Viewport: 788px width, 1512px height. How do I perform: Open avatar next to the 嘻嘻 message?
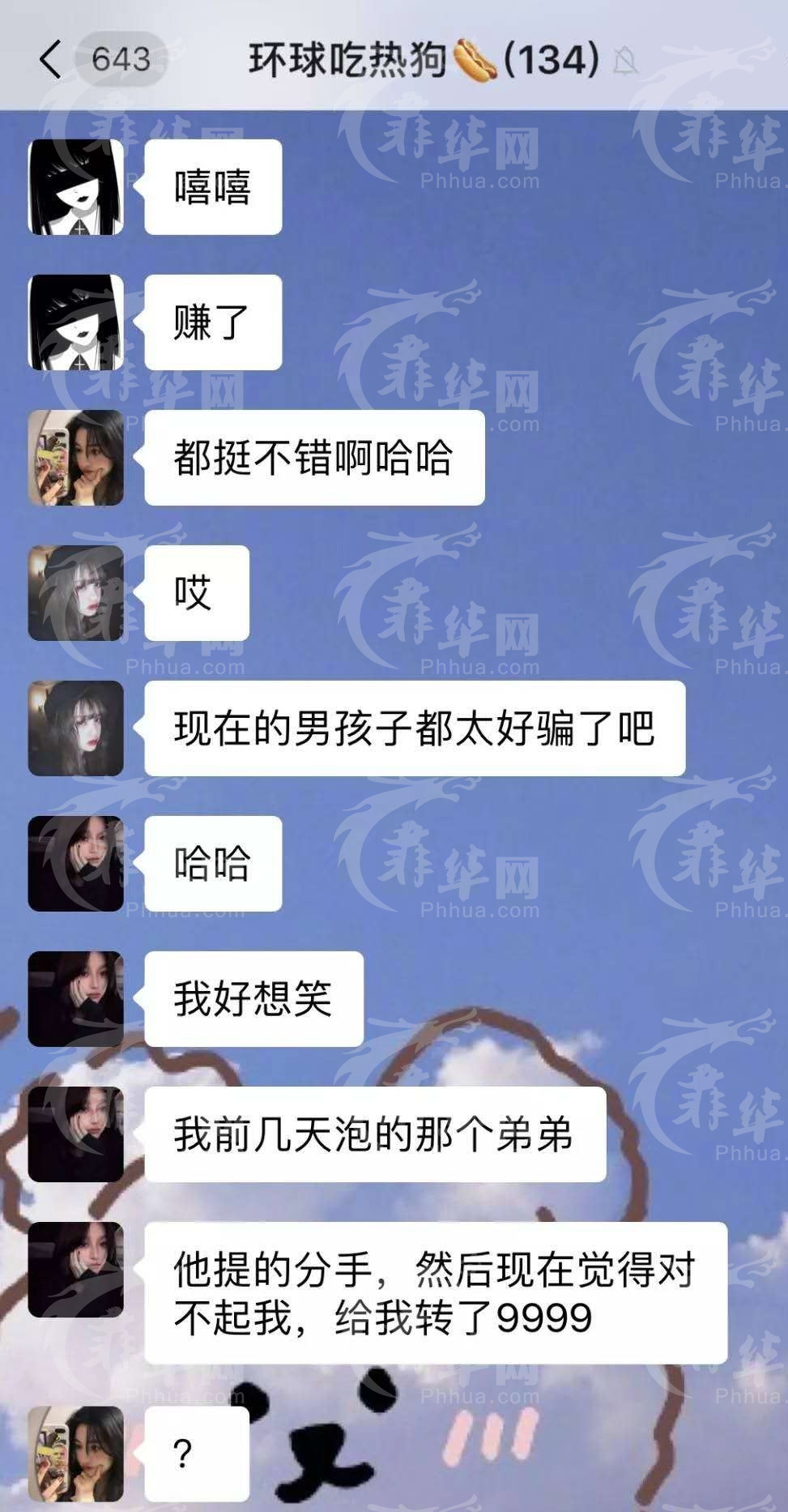click(76, 187)
